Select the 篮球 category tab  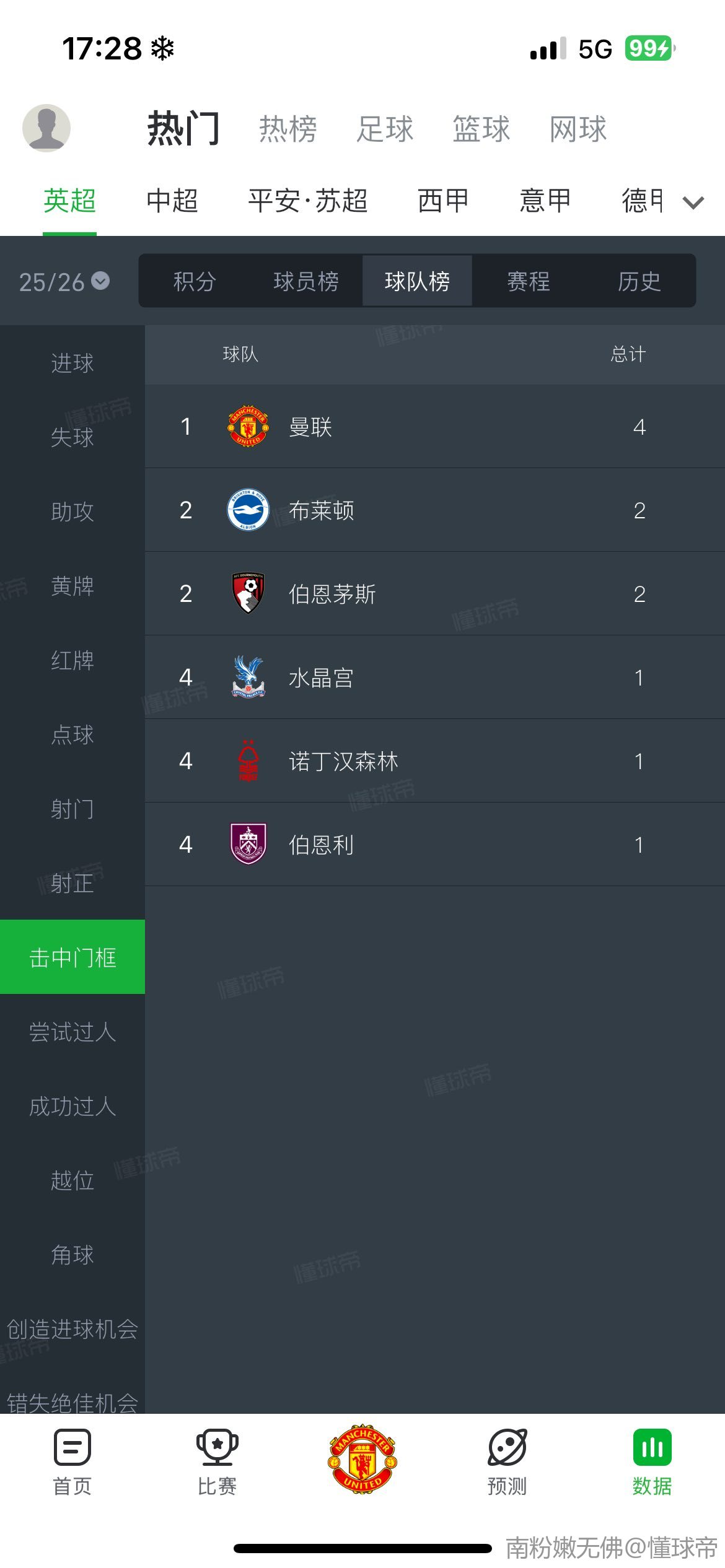[x=481, y=129]
